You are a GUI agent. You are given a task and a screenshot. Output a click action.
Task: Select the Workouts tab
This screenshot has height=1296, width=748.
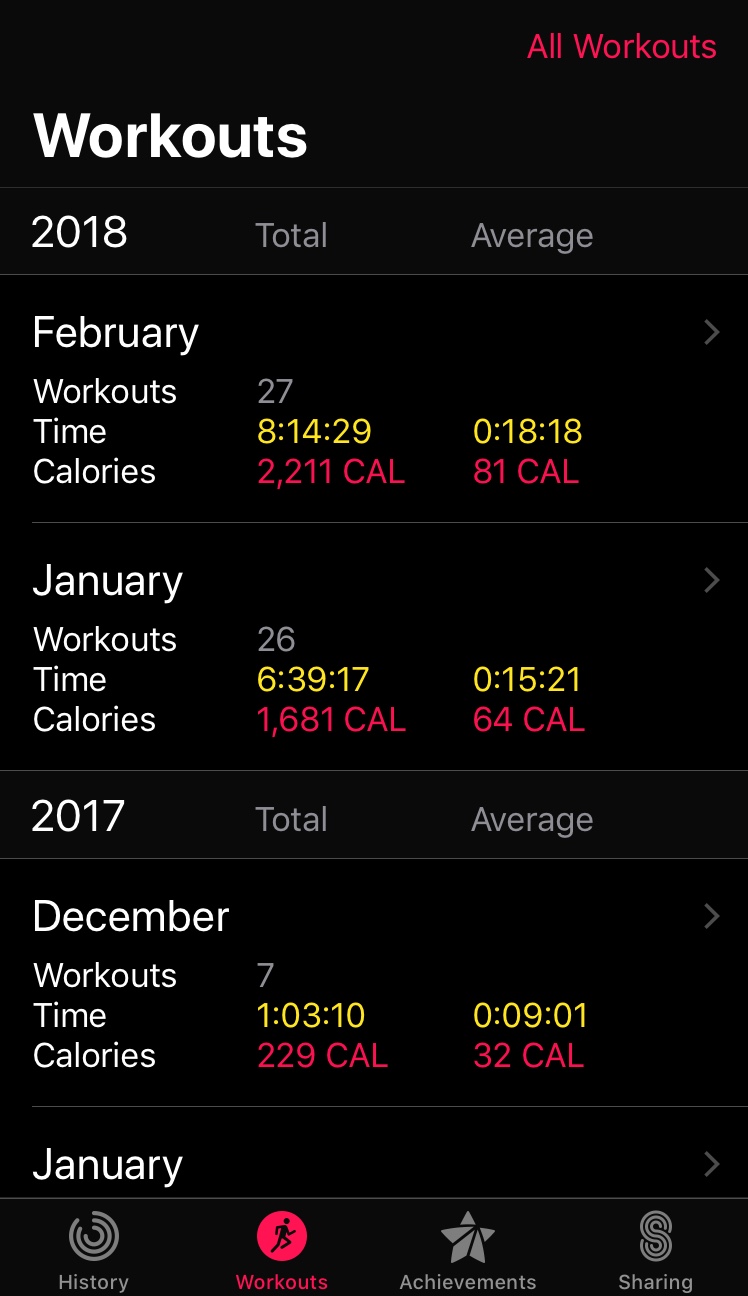pyautogui.click(x=281, y=1249)
